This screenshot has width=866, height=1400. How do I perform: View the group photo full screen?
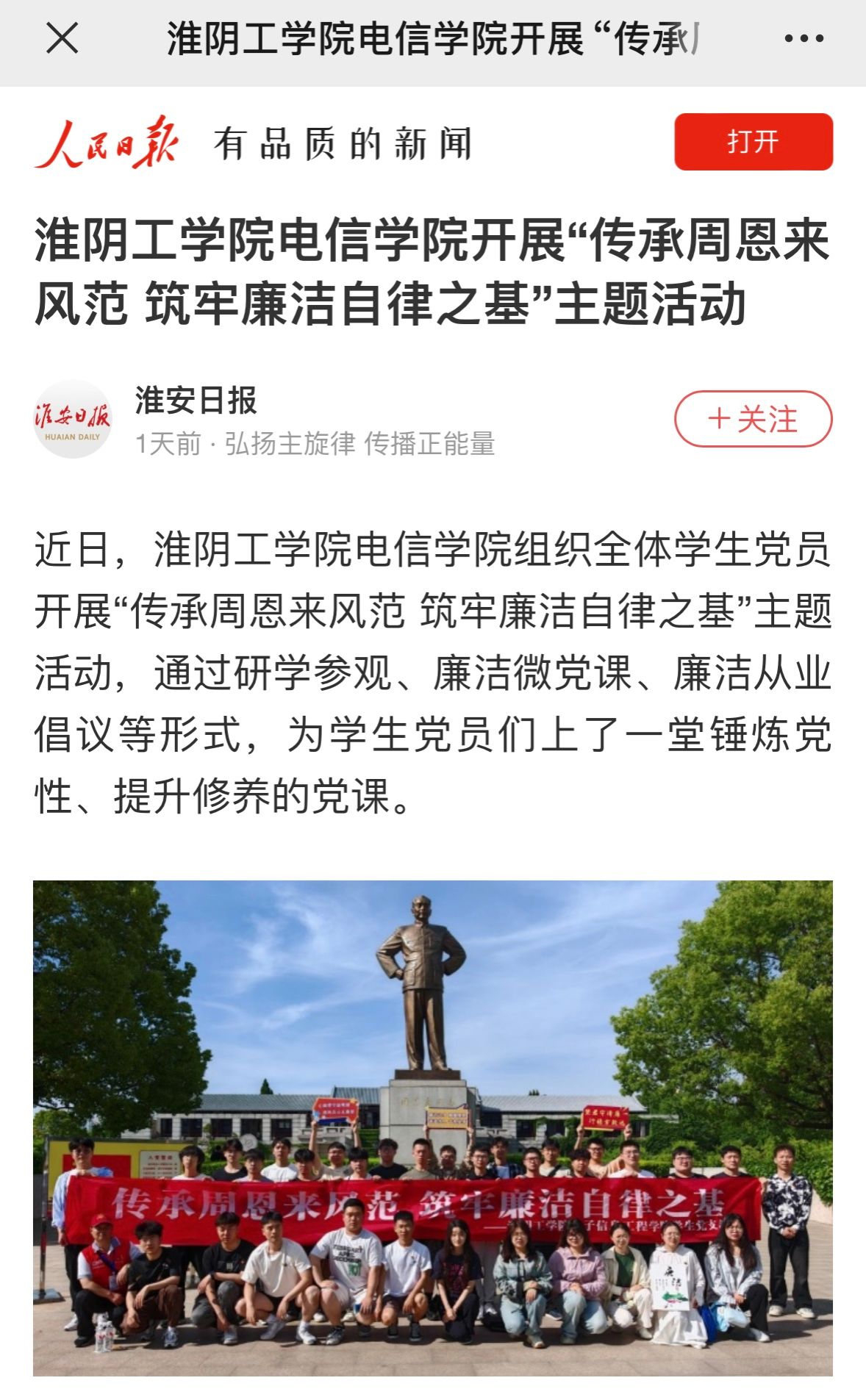coord(432,1127)
